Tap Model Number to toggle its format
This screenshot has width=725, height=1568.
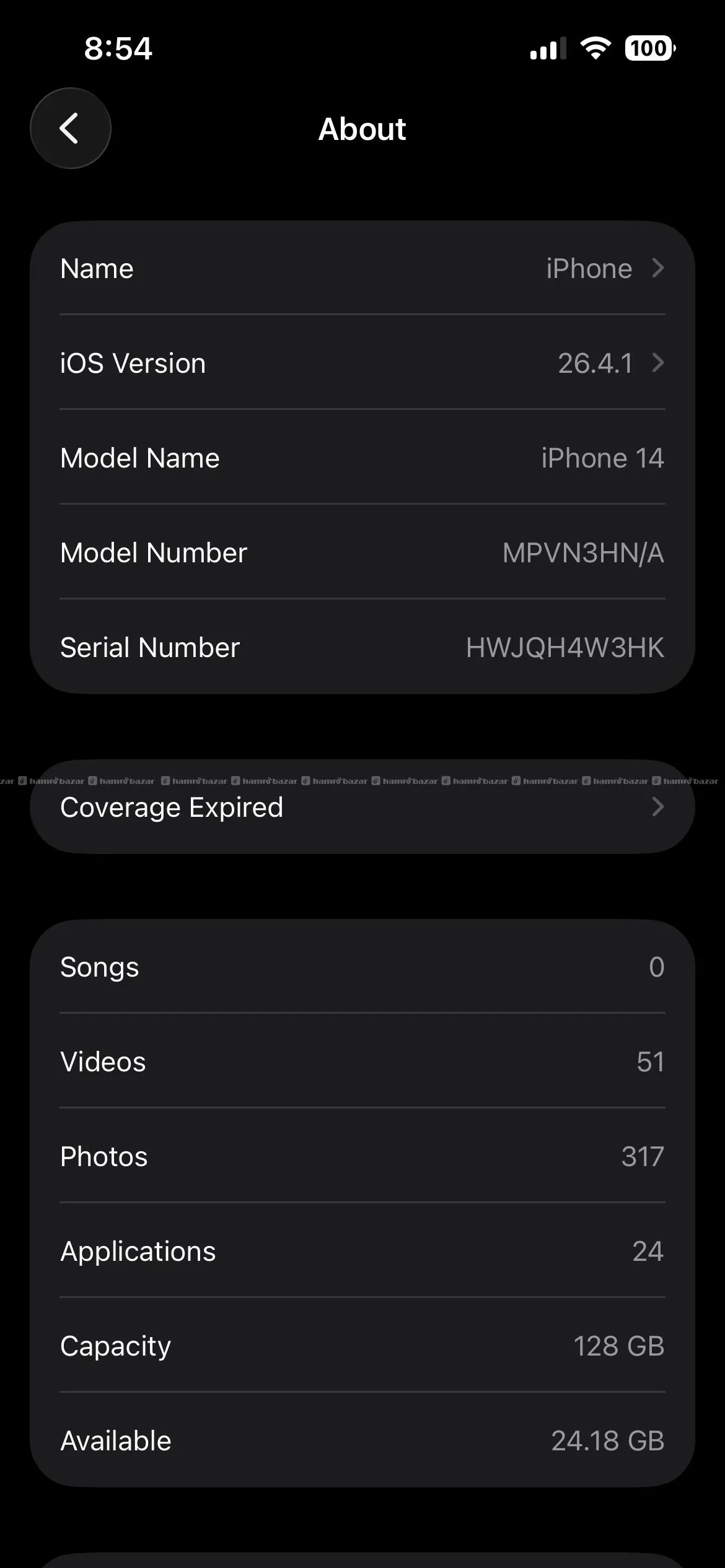[x=362, y=553]
